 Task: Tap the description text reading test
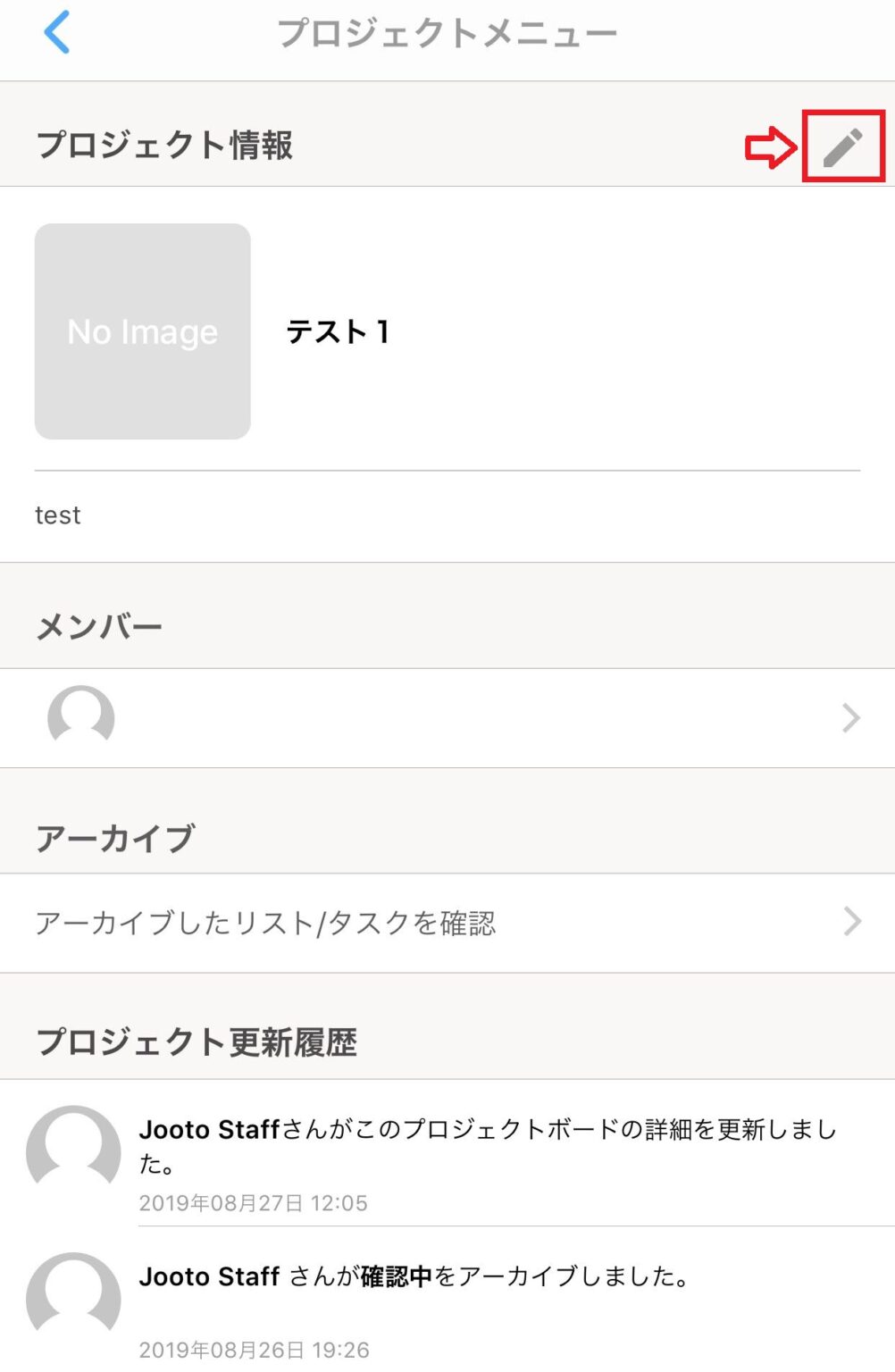point(58,514)
